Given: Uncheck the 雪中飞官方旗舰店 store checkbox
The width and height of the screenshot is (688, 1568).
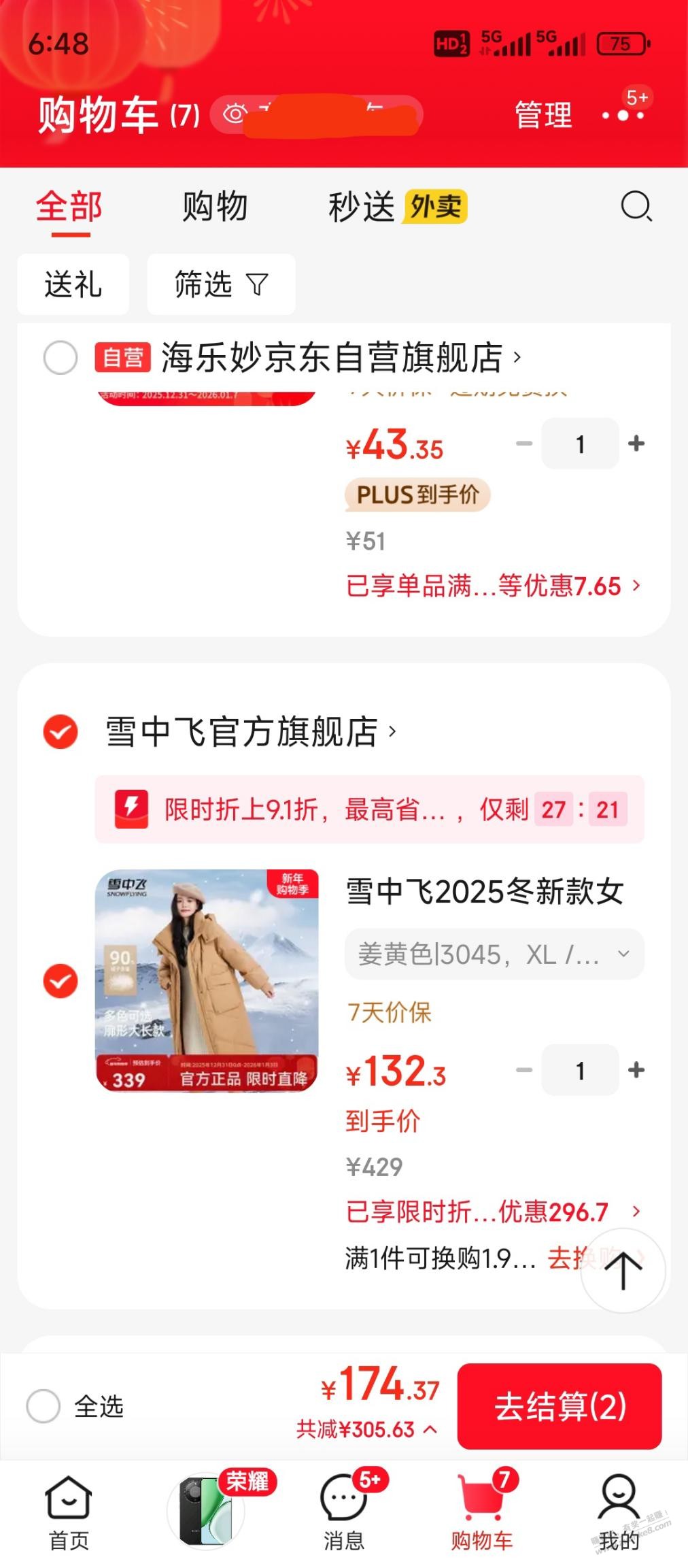Looking at the screenshot, I should coord(61,732).
